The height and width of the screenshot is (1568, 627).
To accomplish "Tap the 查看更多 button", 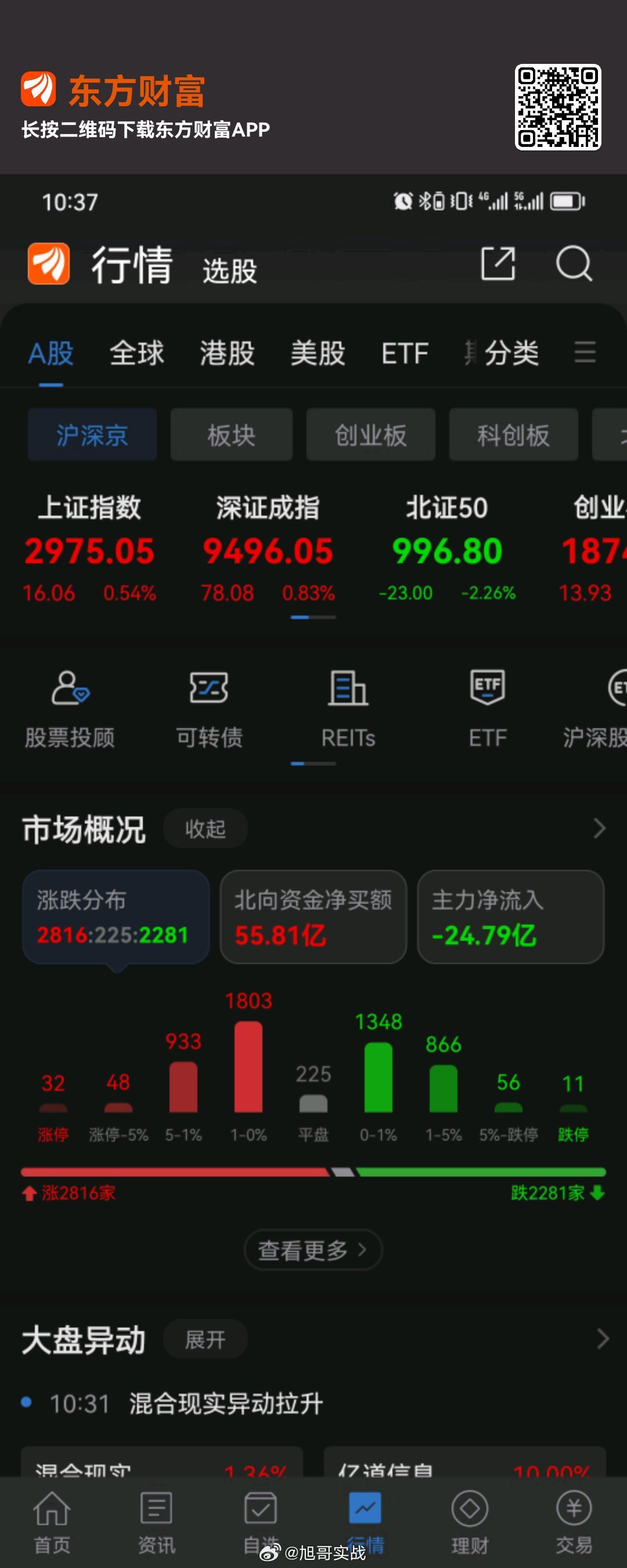I will [x=313, y=1250].
